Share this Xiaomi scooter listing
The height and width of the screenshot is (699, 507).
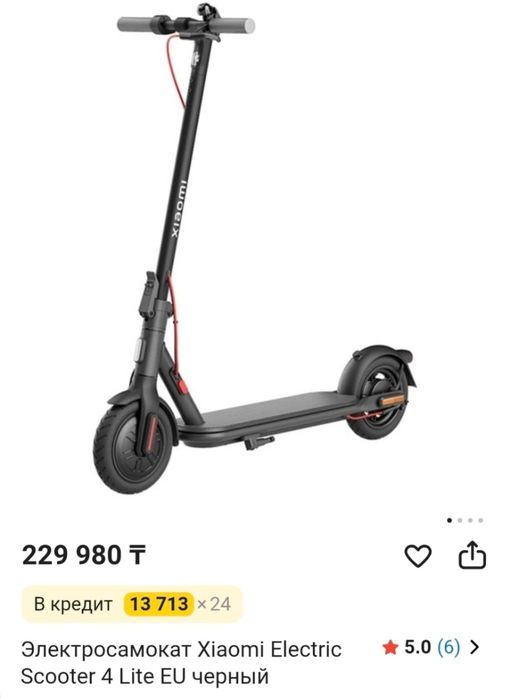[472, 555]
